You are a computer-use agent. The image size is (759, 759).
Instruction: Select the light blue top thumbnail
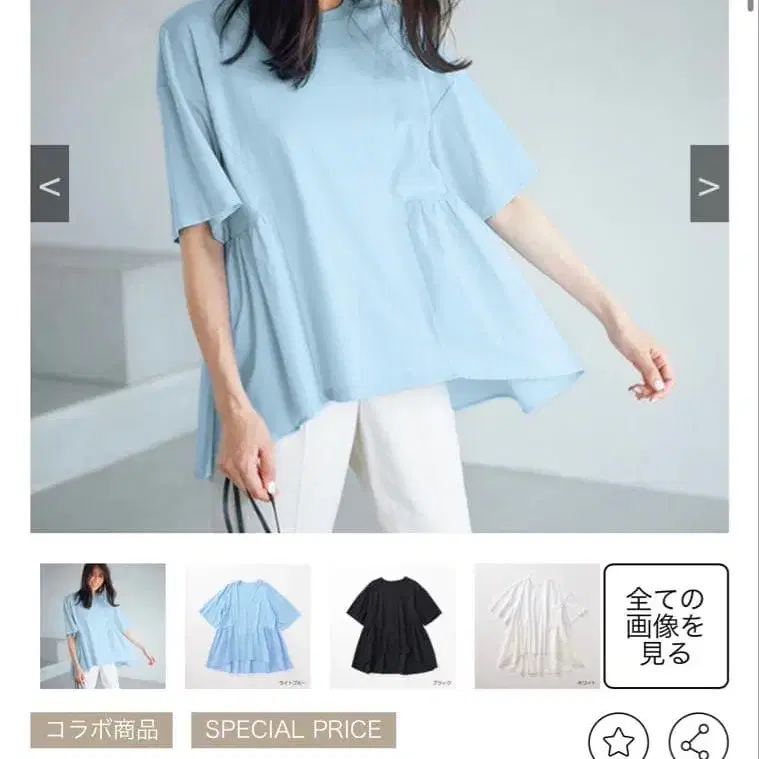pyautogui.click(x=248, y=626)
